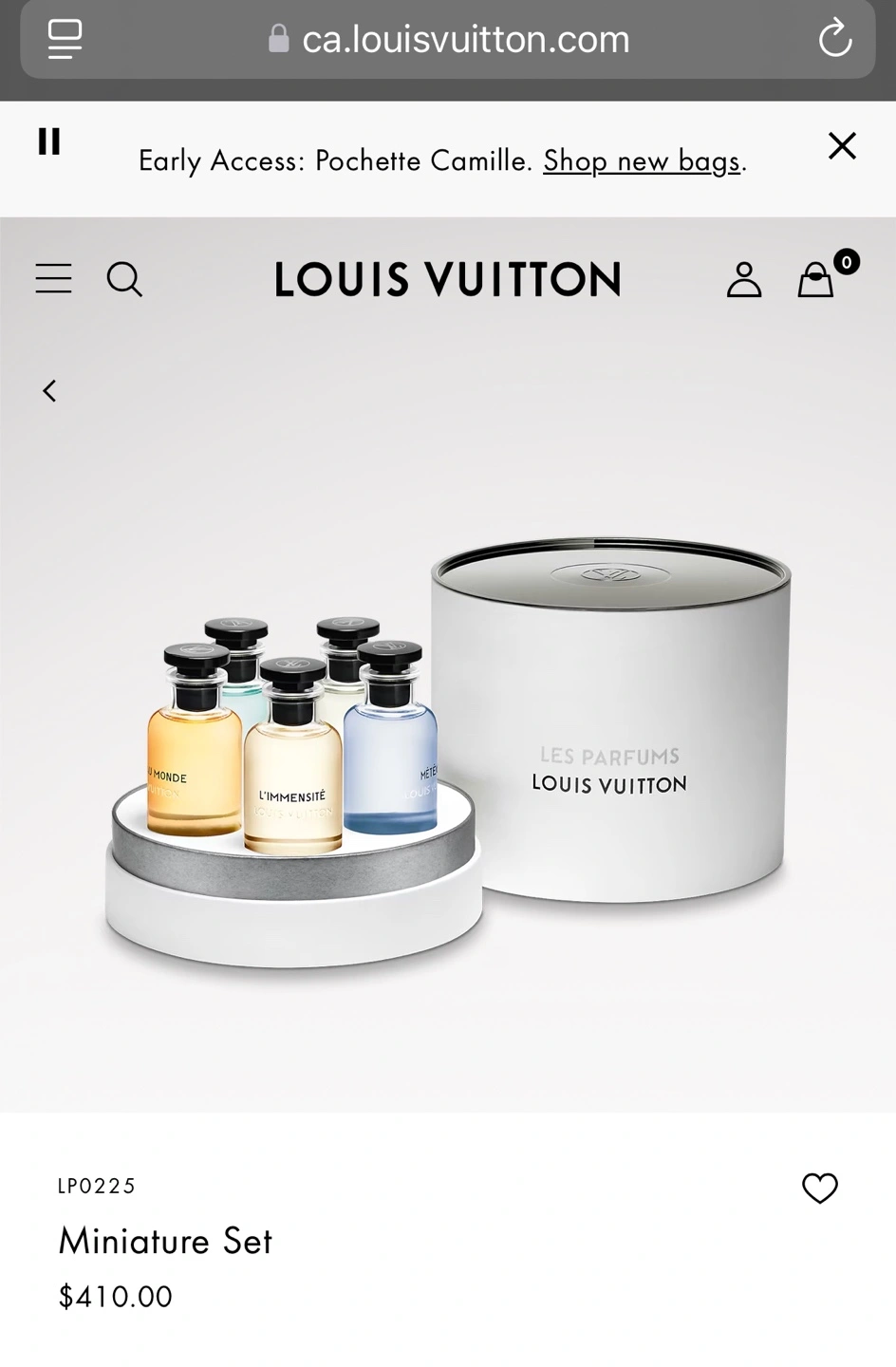The image size is (896, 1367).
Task: Add Miniature Set to wishlist
Action: (x=819, y=1188)
